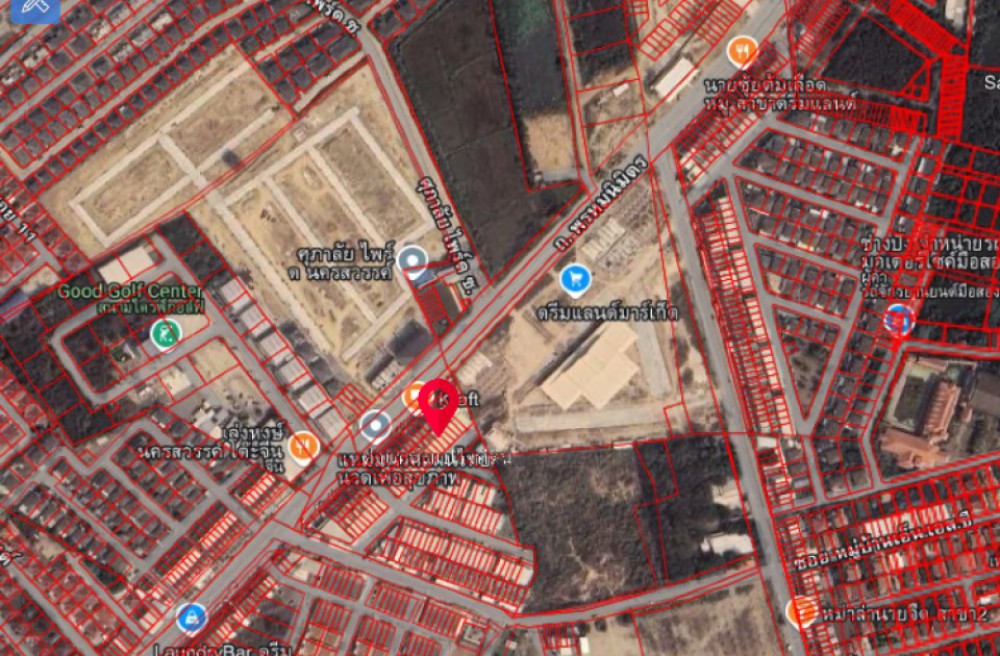
Task: Tap the LaundryBar marker
Action: click(x=190, y=617)
